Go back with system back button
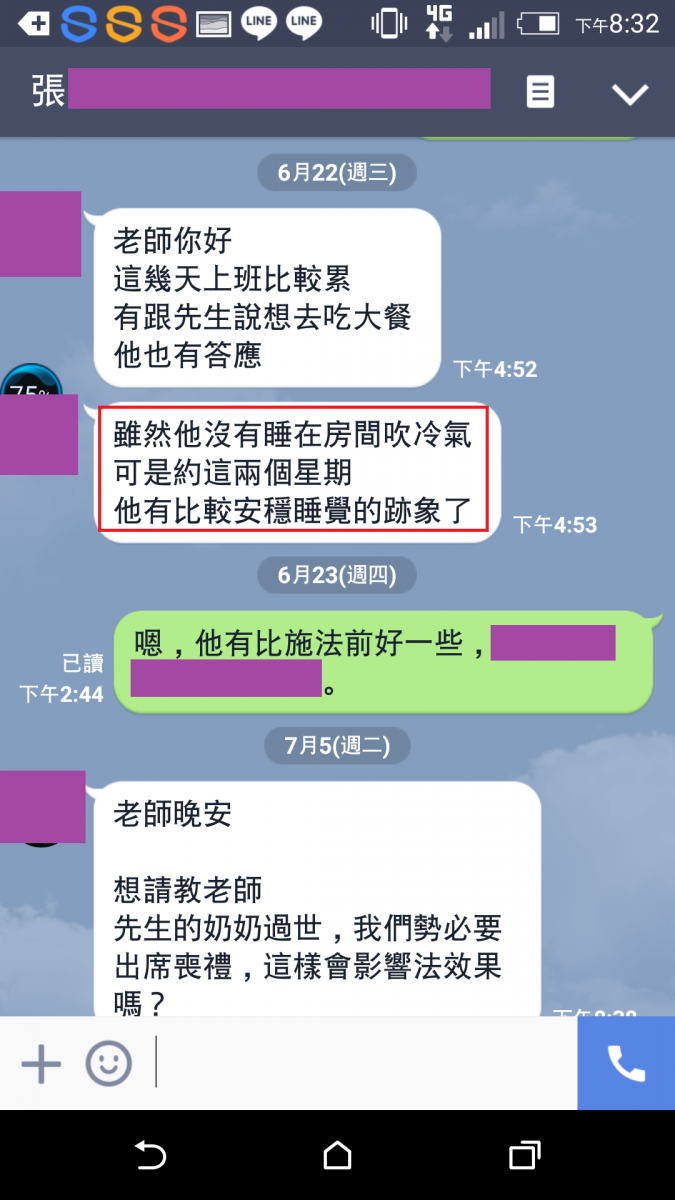The height and width of the screenshot is (1200, 675). coord(150,1156)
